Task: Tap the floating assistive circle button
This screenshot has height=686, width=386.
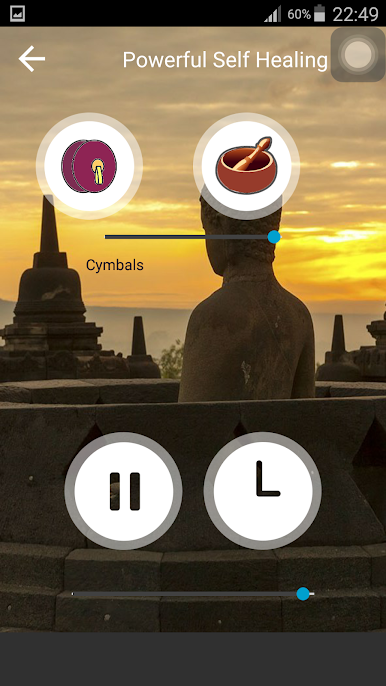Action: click(358, 55)
